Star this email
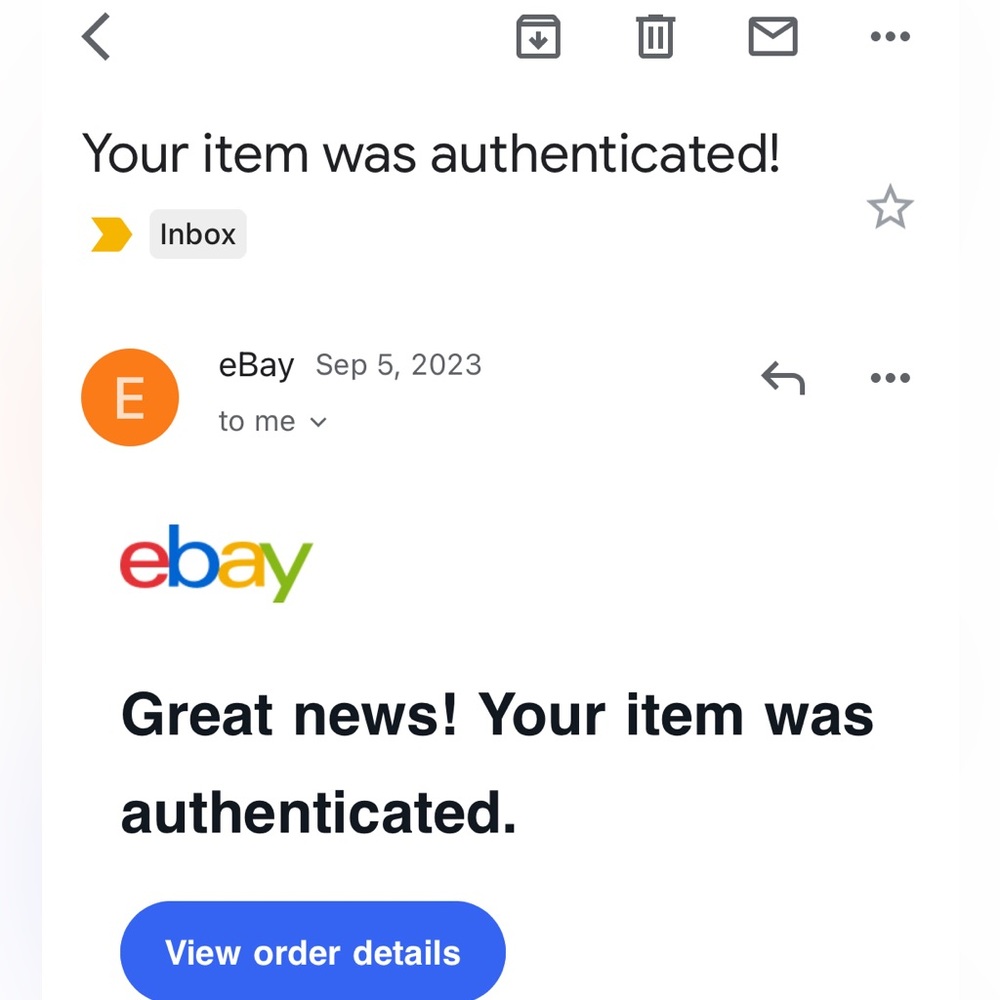Screen dimensions: 1000x1000 tap(889, 208)
